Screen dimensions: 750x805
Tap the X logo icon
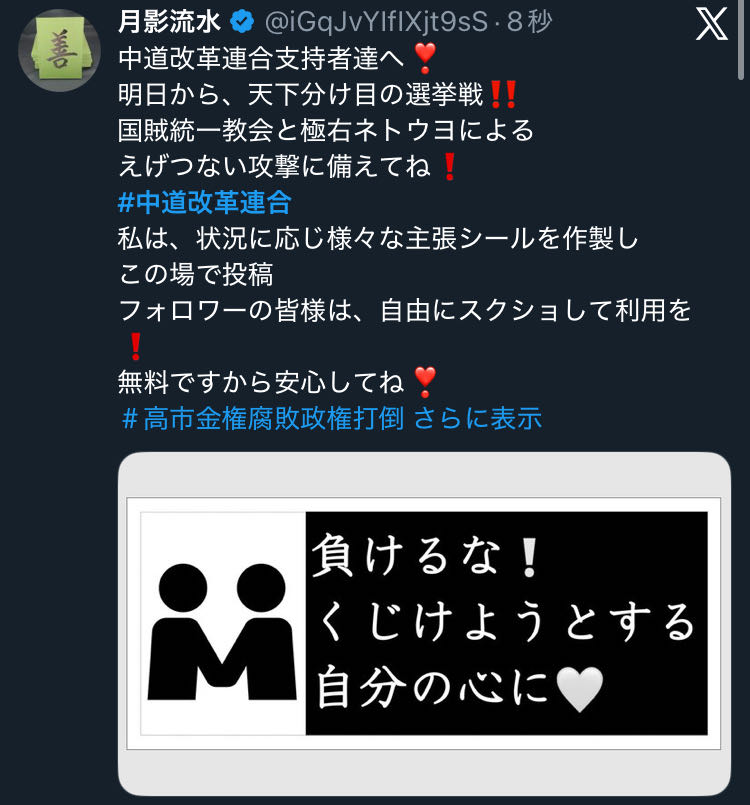click(710, 26)
